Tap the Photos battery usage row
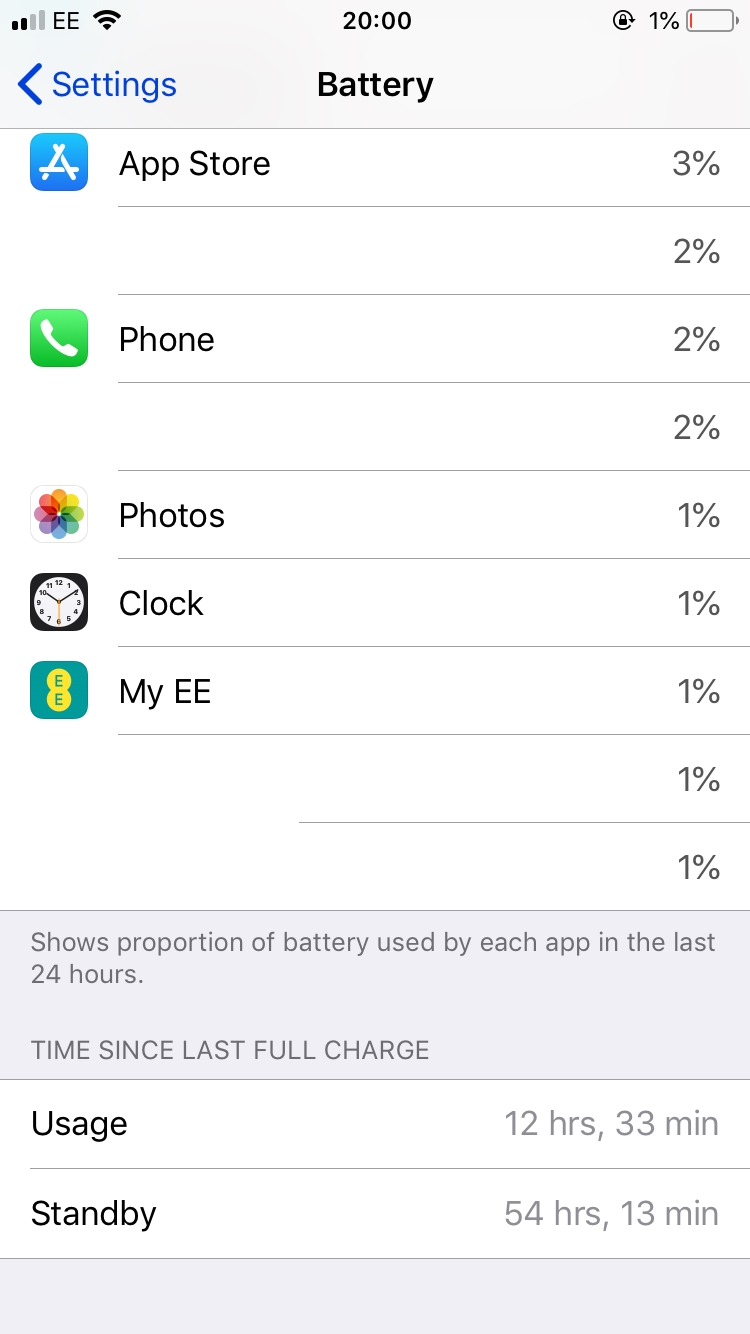Viewport: 750px width, 1334px height. coord(375,515)
